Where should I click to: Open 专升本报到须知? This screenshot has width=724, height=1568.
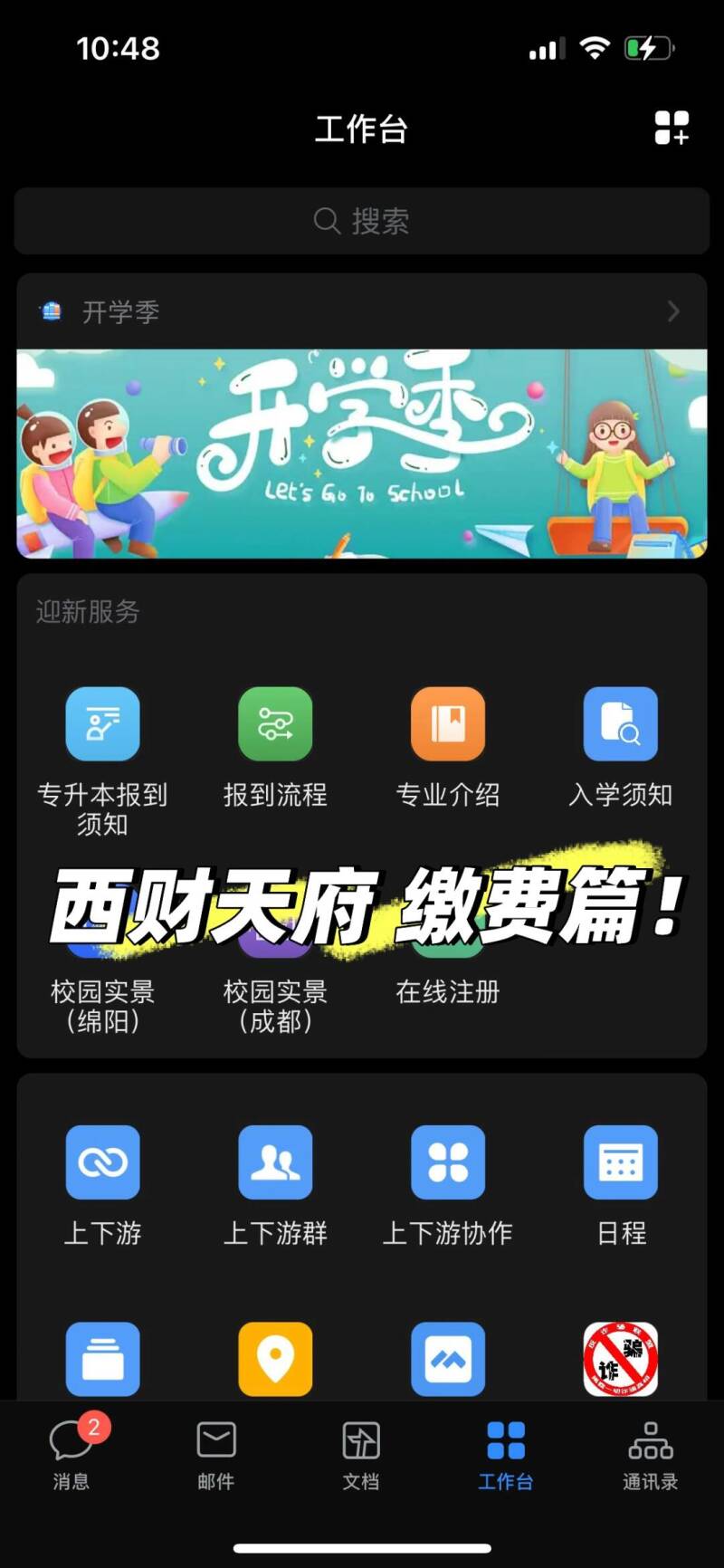102,724
